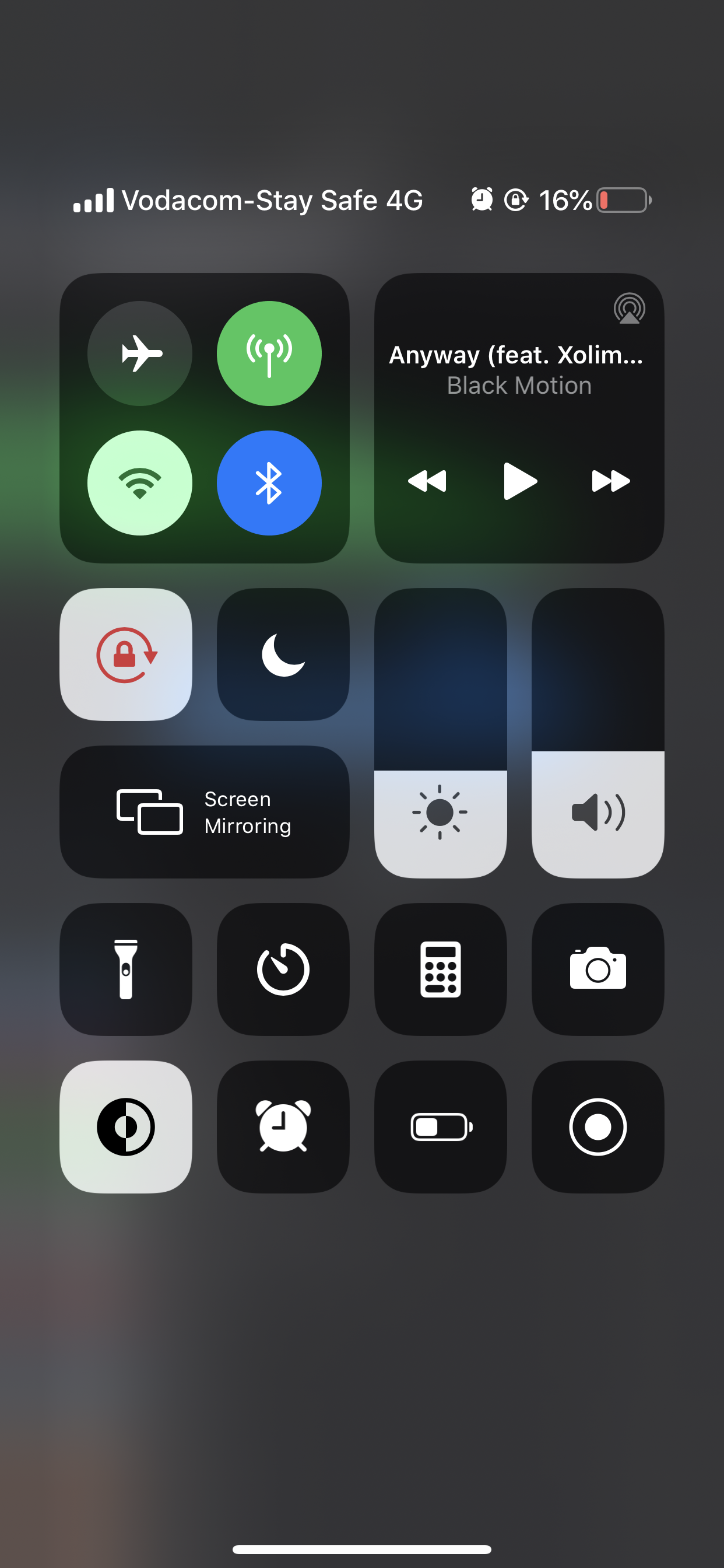Turn off portrait orientation lock
This screenshot has height=1568, width=724.
click(x=126, y=654)
